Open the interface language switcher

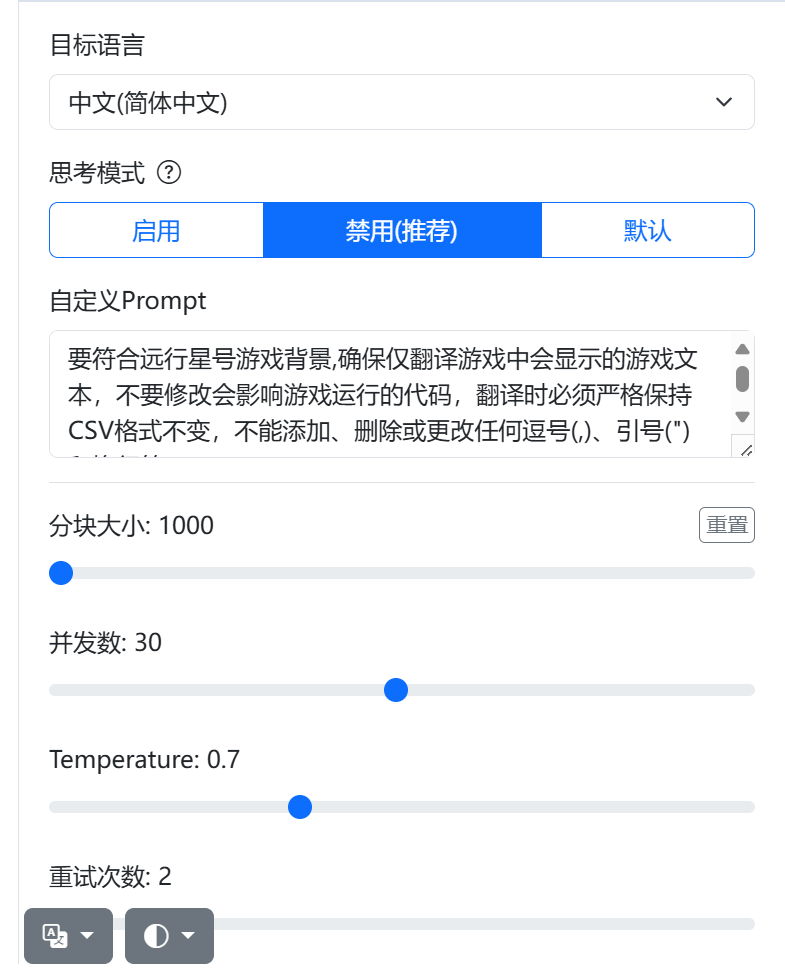tap(68, 936)
